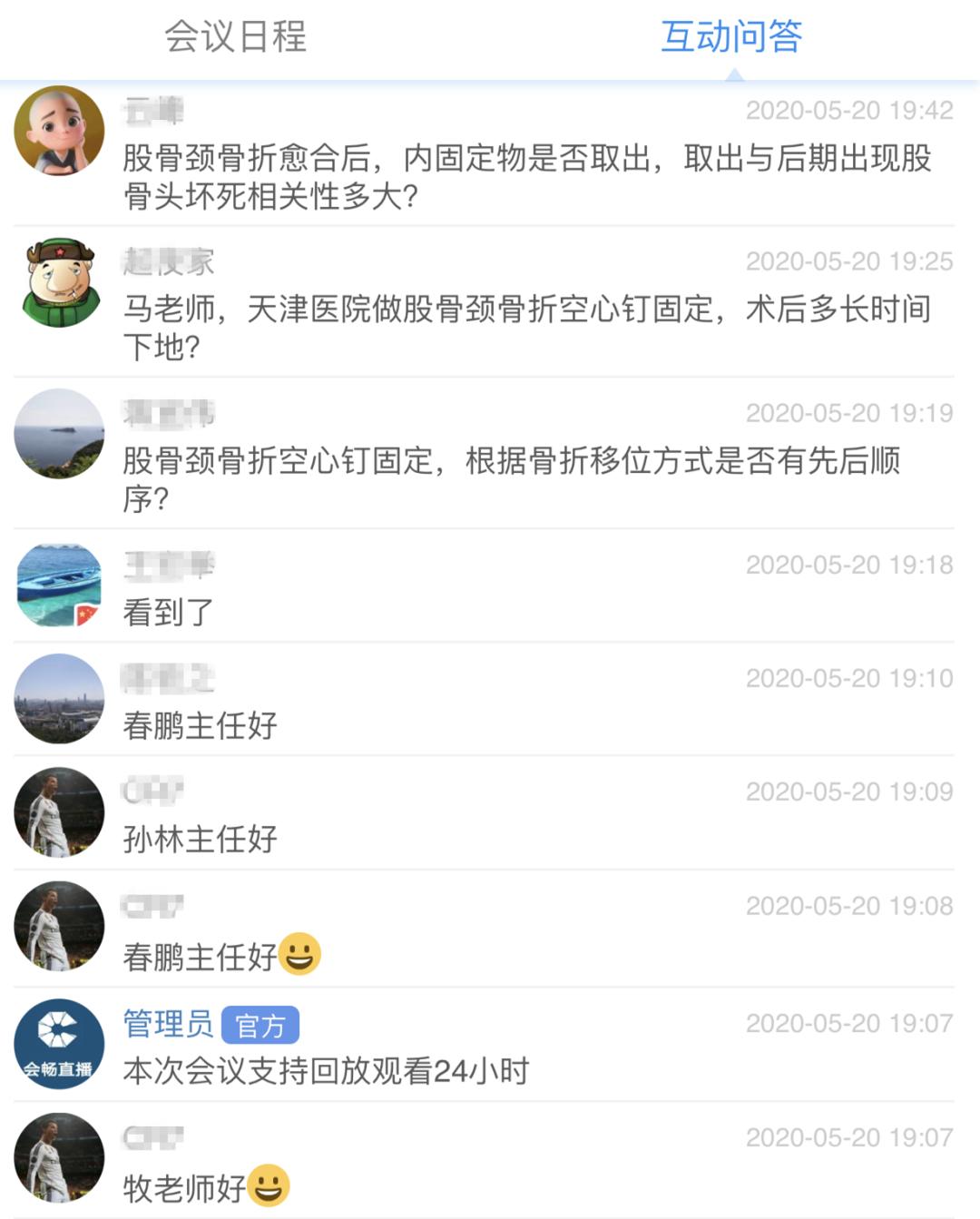The height and width of the screenshot is (1219, 980).
Task: Click the 会畅直播 admin logo avatar
Action: pos(59,1042)
